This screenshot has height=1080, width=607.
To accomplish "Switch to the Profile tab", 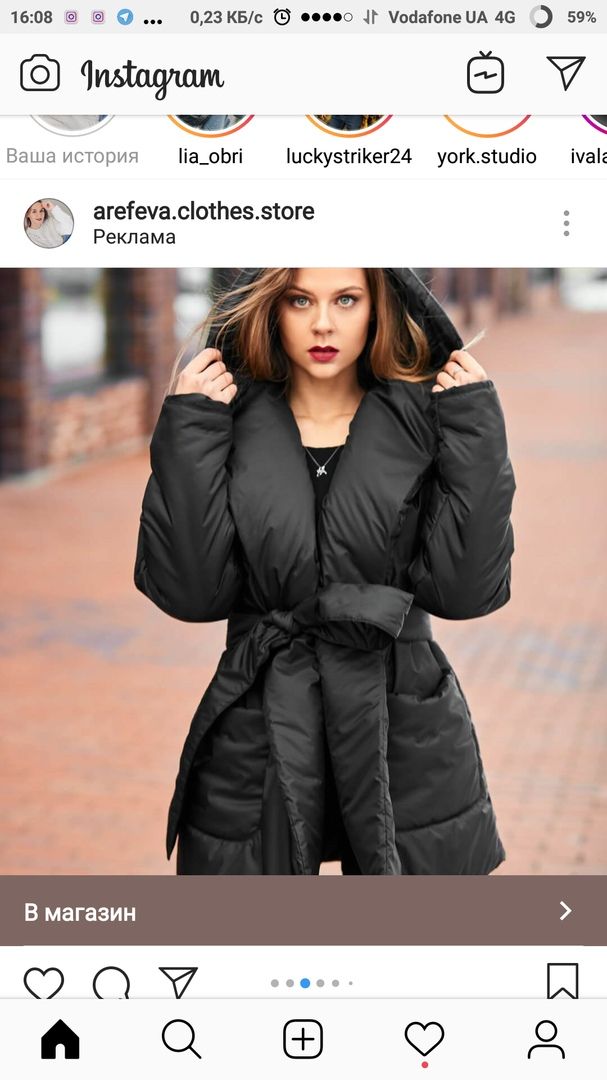I will [546, 1040].
